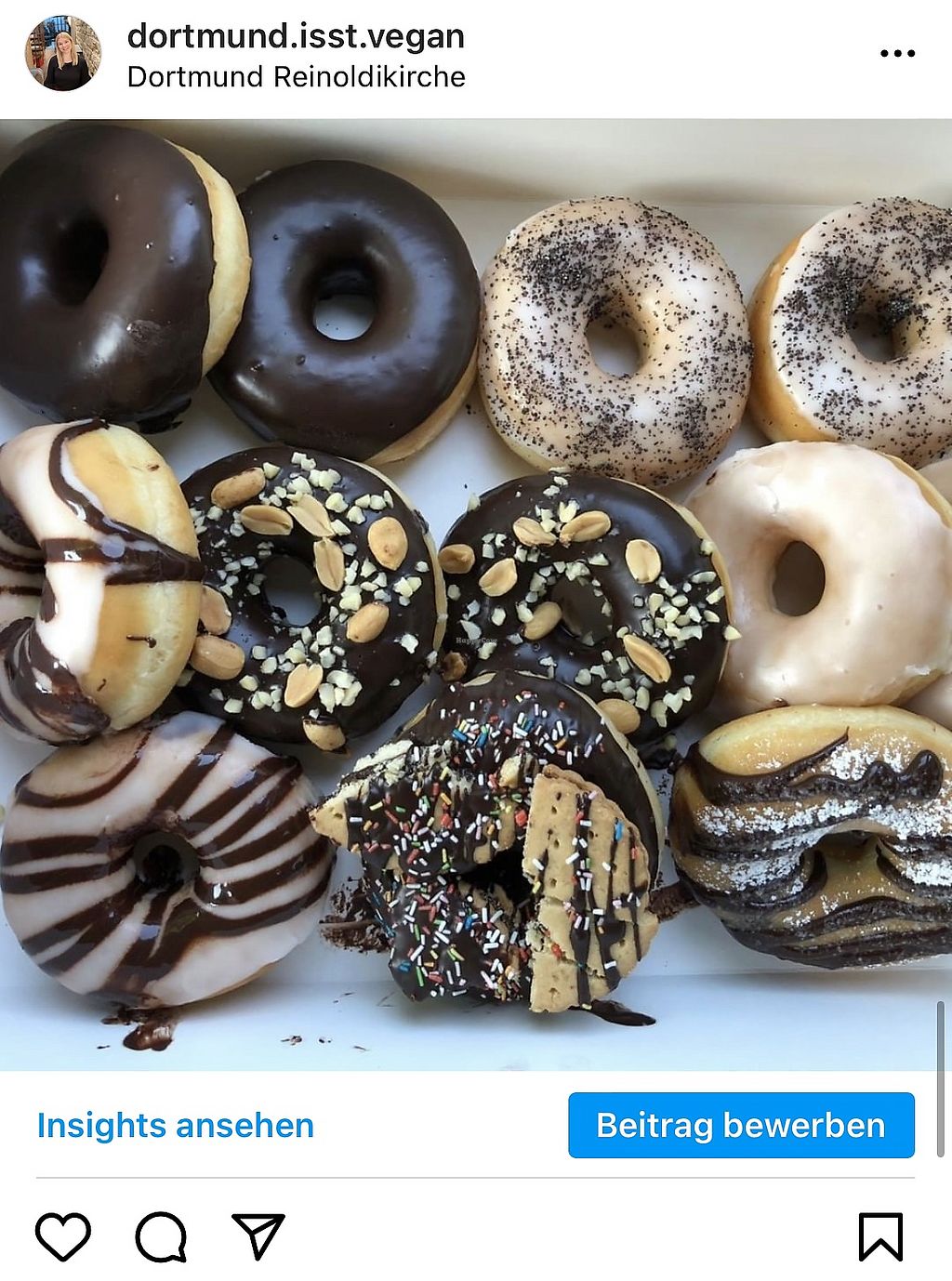Tap Insights ansehen
This screenshot has width=952, height=1281.
click(x=176, y=1125)
